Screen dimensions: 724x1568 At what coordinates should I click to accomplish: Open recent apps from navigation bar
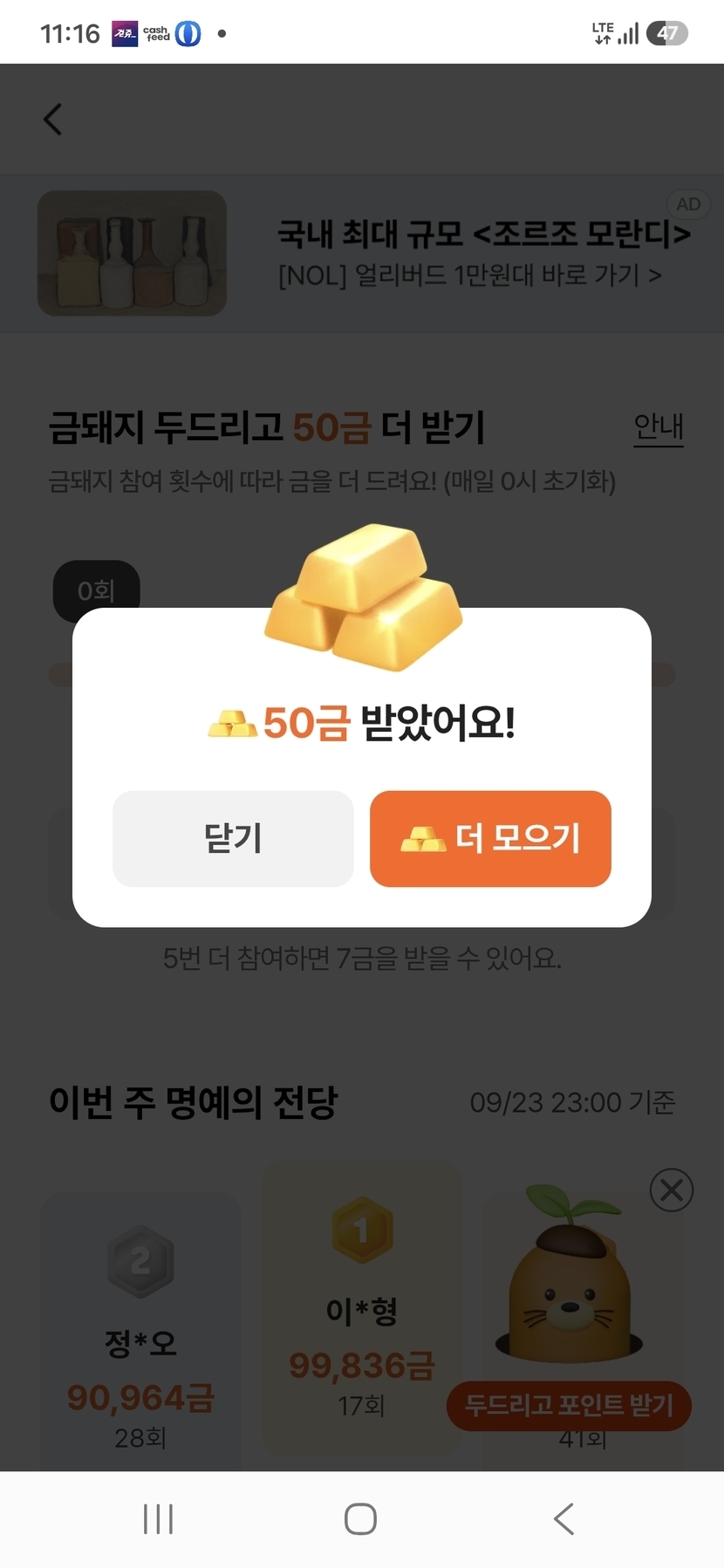158,1519
